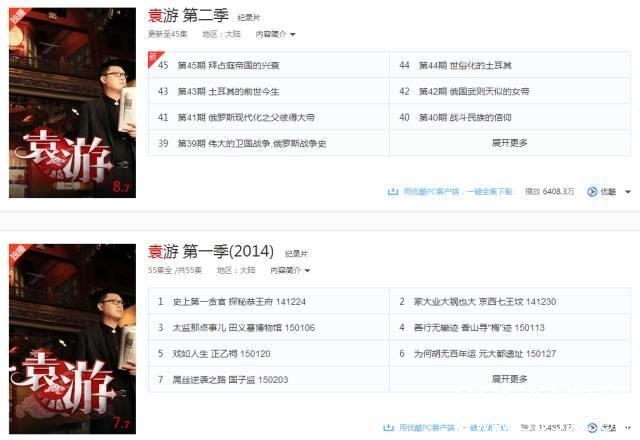Expand 展开更多 in the 第二季 episode list
The width and height of the screenshot is (640, 440).
(x=509, y=143)
